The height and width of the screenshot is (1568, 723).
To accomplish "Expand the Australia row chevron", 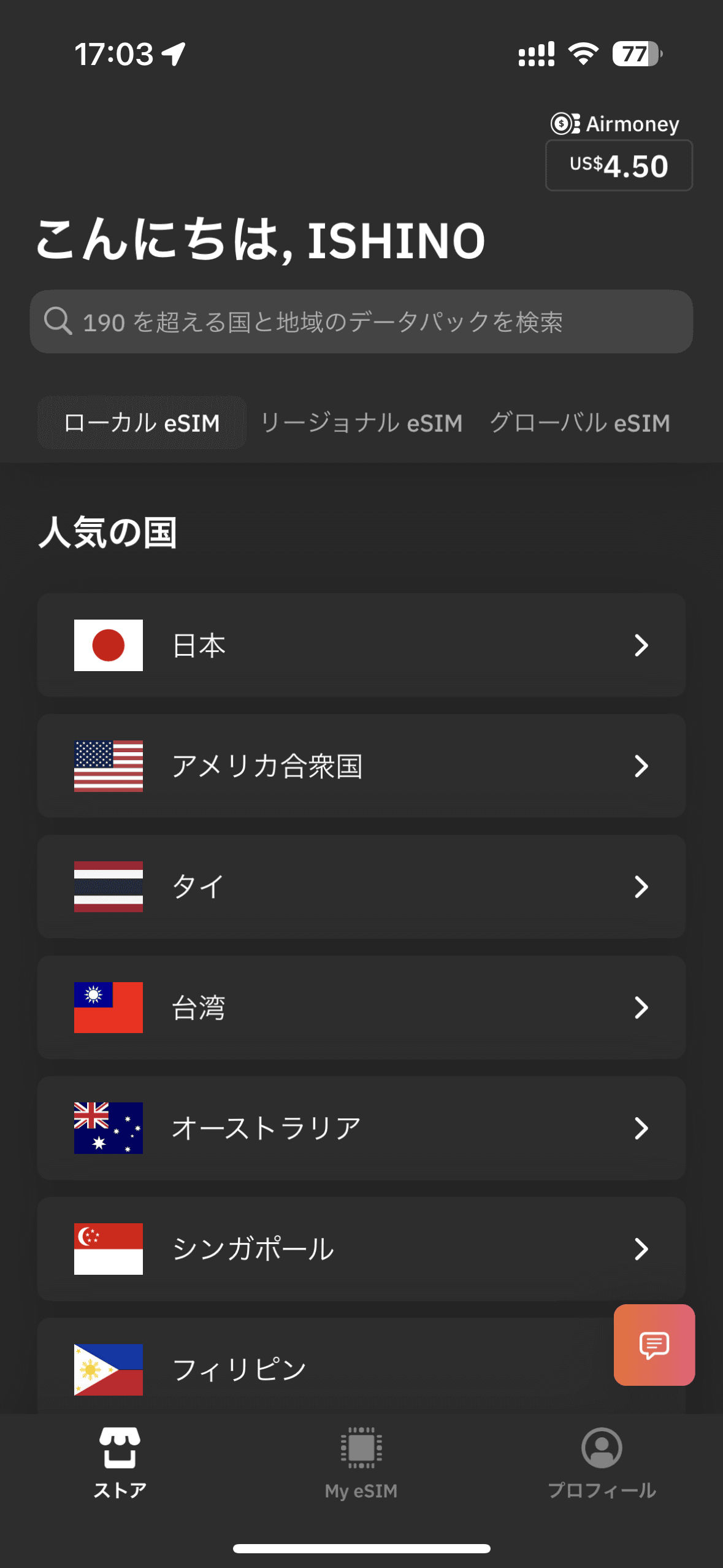I will pyautogui.click(x=641, y=1126).
